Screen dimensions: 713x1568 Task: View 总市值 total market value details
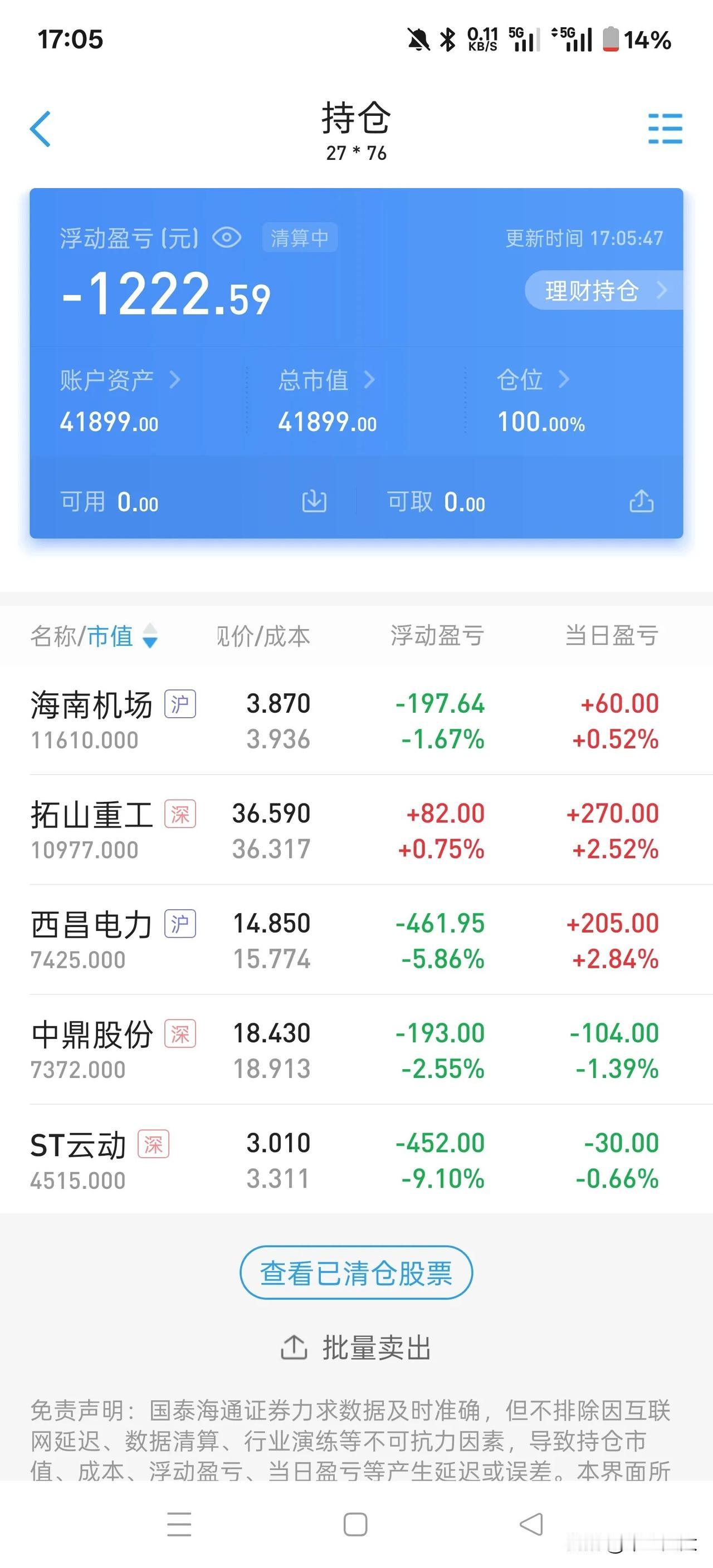(326, 380)
